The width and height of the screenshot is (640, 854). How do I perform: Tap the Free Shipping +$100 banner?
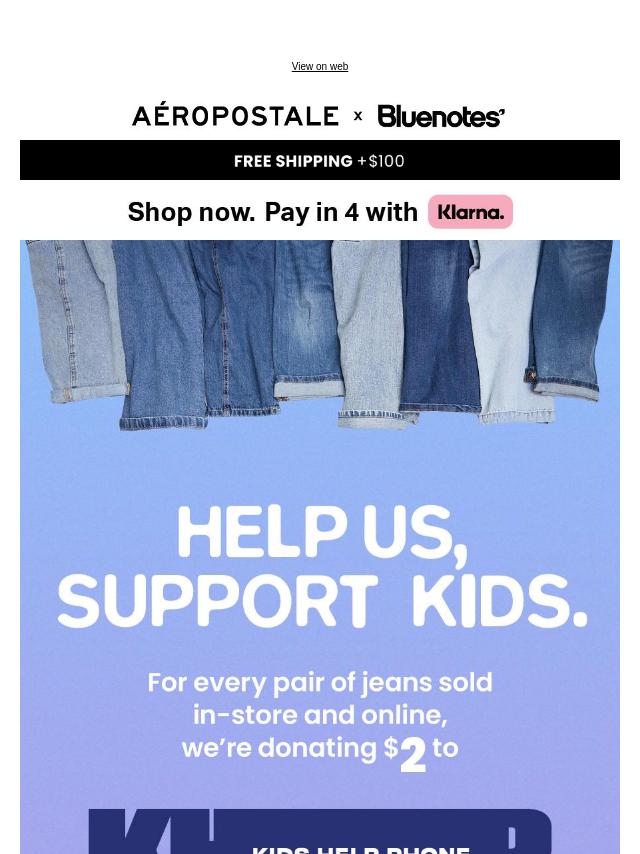tap(320, 160)
